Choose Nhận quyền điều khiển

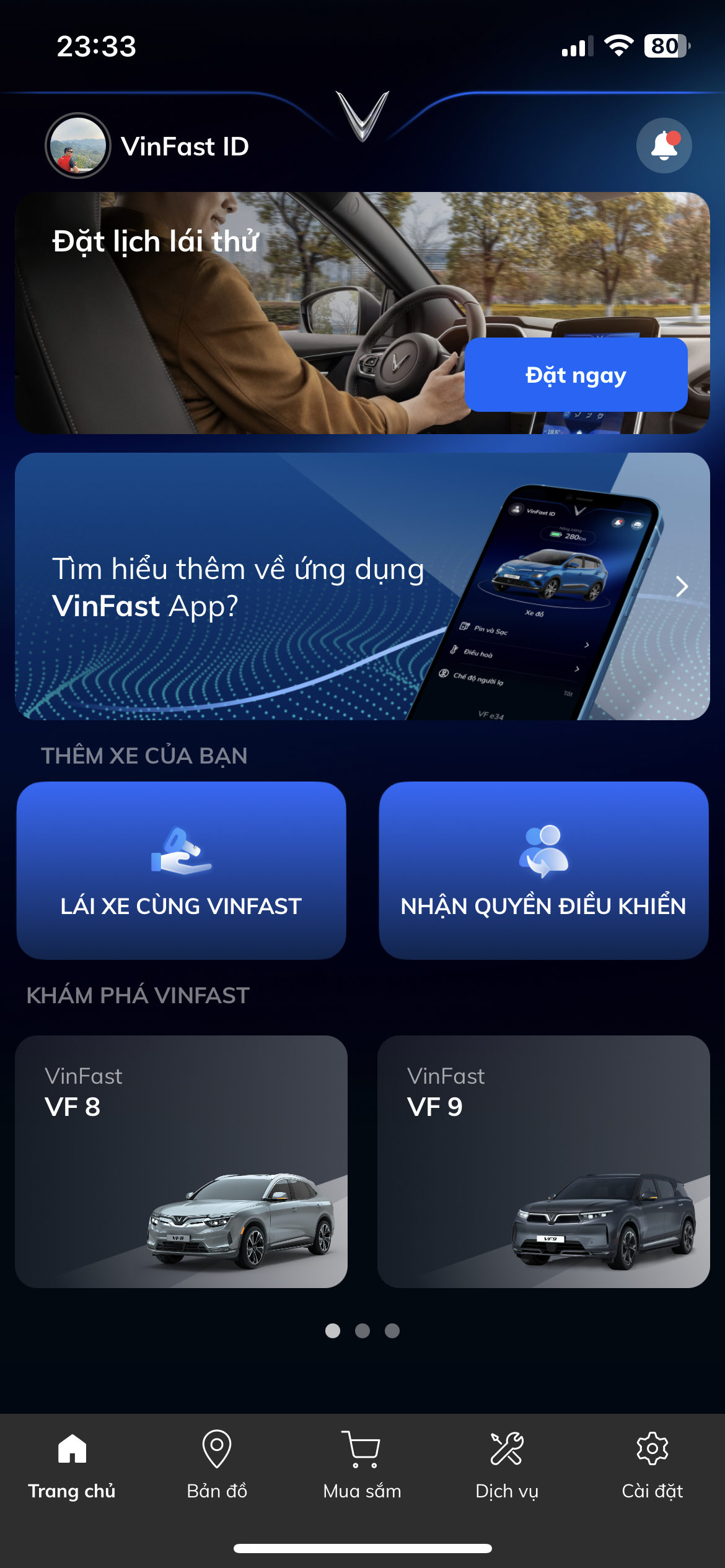pos(543,870)
